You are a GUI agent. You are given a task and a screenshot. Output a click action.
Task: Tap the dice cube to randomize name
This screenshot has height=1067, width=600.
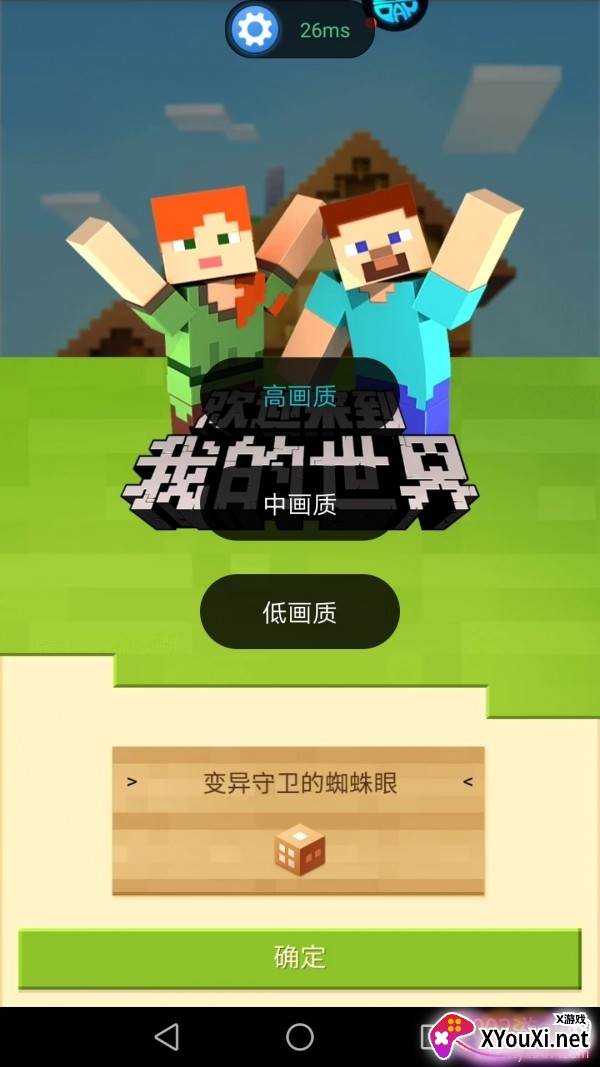click(299, 849)
